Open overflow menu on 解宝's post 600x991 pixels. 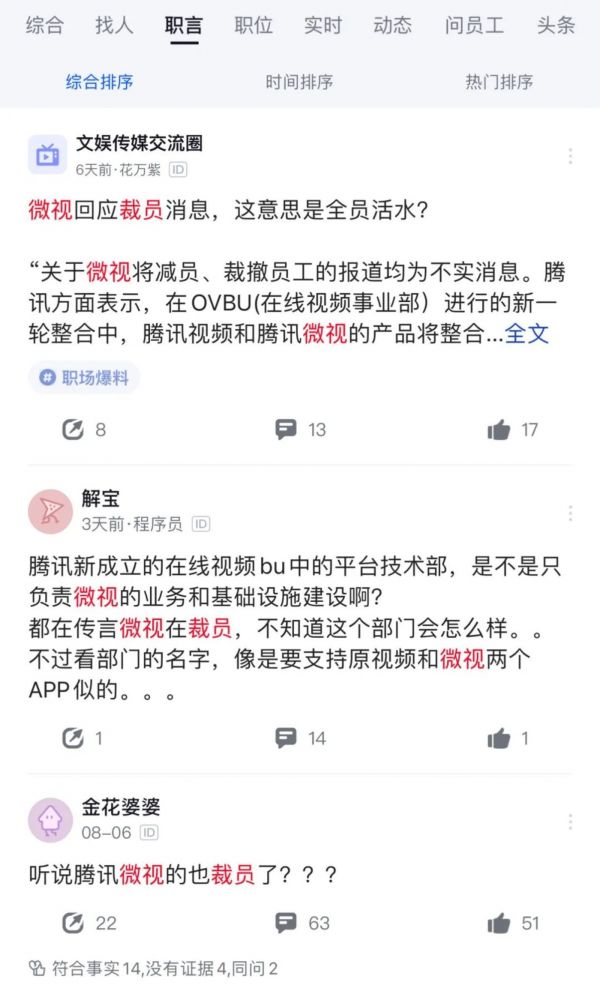[570, 513]
